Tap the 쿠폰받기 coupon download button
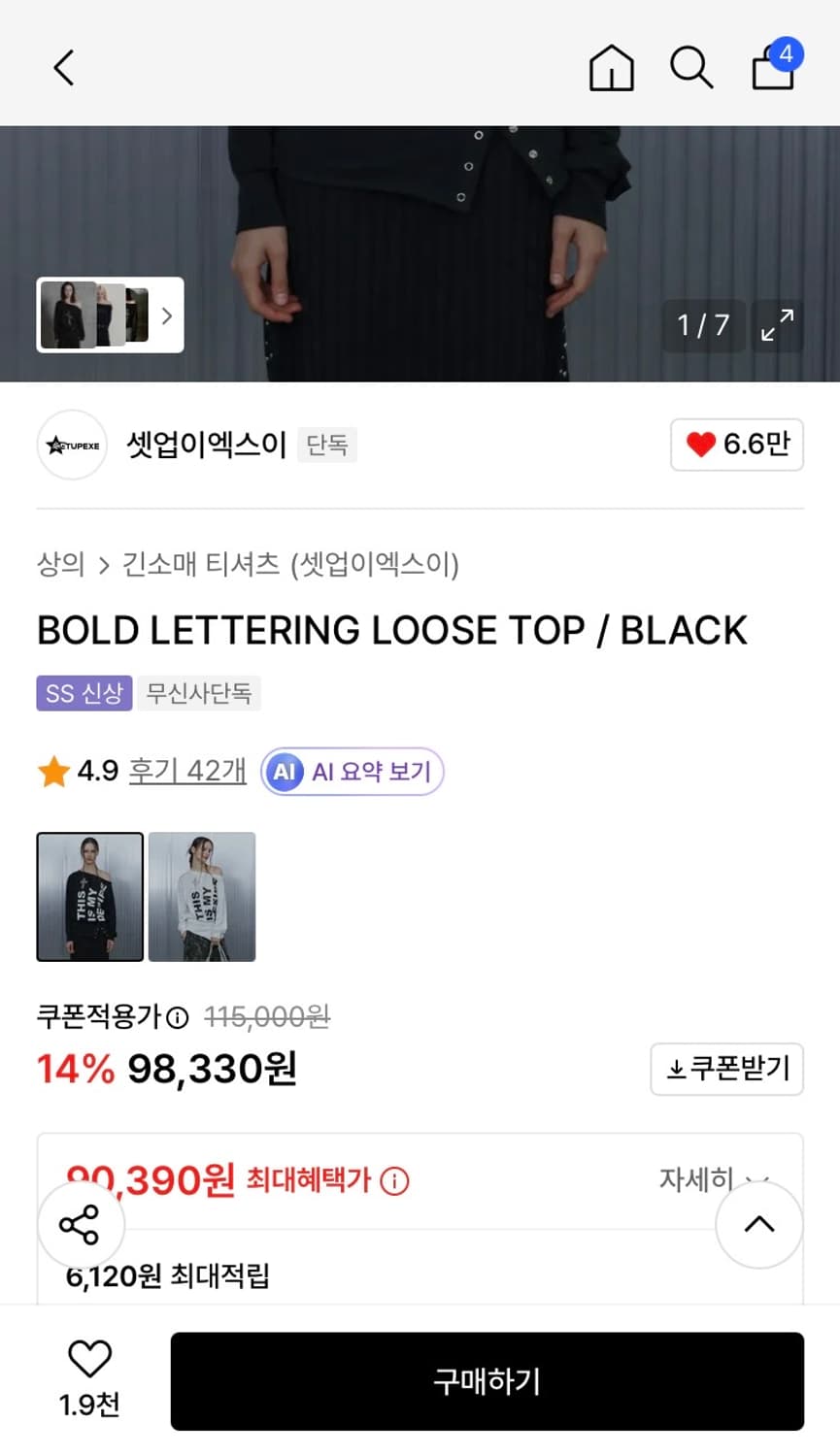This screenshot has width=840, height=1456. click(726, 1068)
